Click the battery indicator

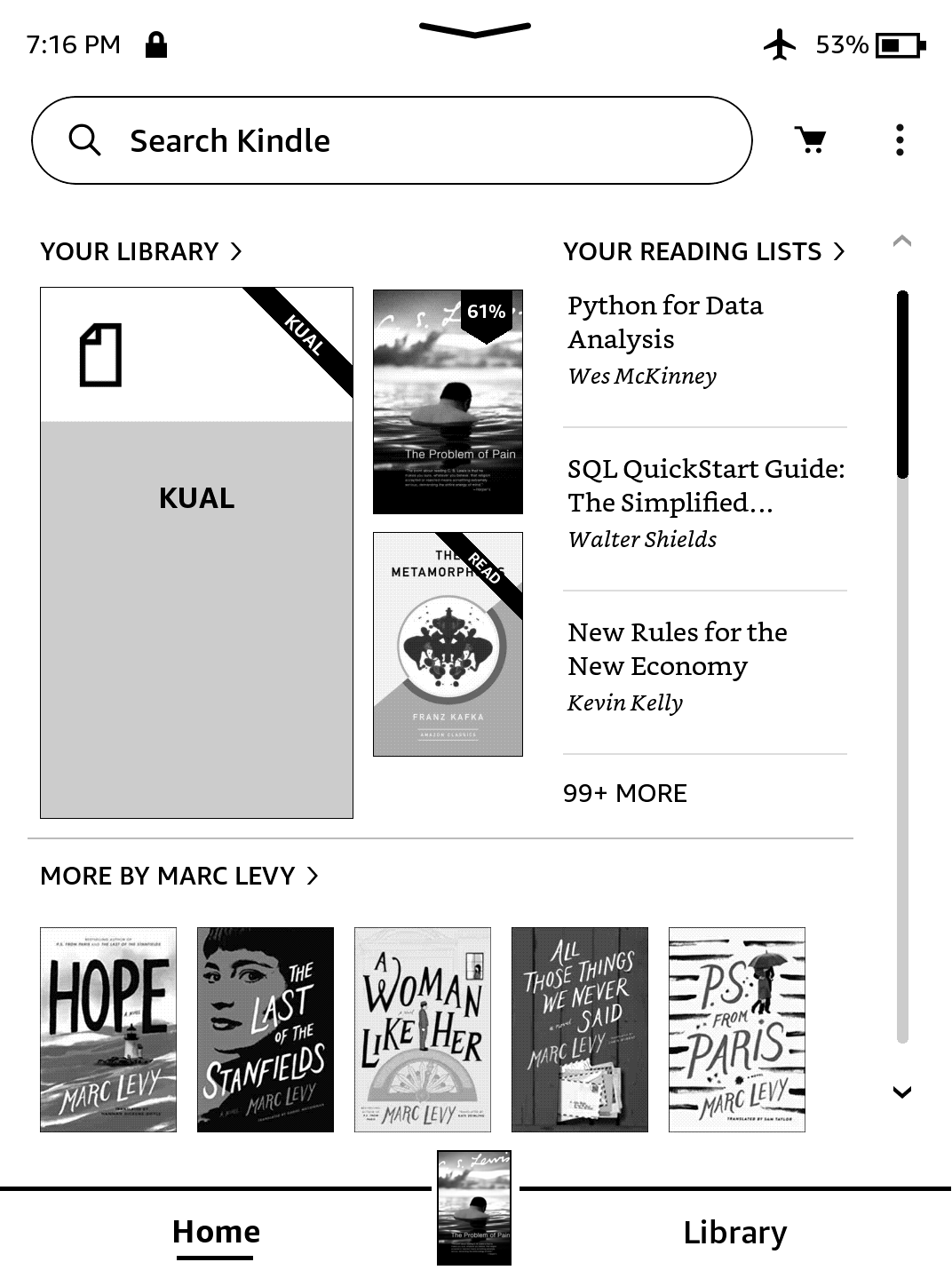pyautogui.click(x=897, y=44)
